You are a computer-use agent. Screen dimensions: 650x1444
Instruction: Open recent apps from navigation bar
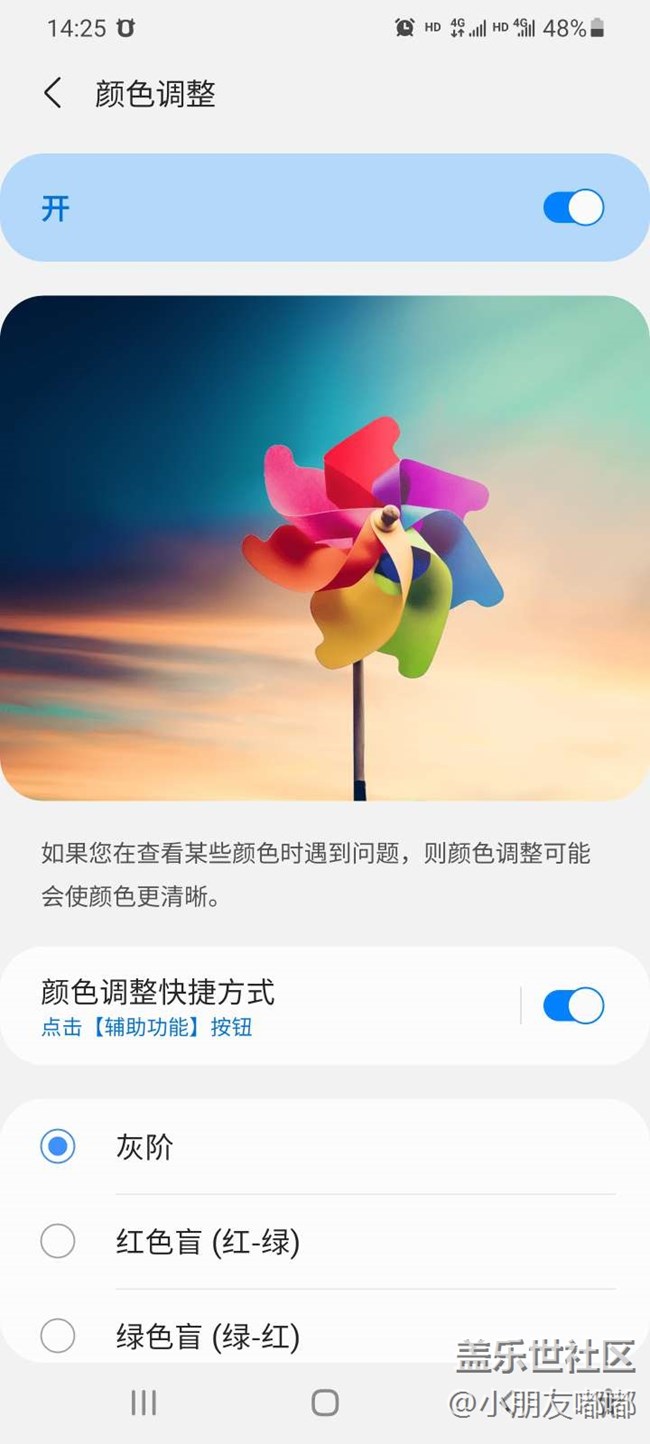(x=144, y=1402)
